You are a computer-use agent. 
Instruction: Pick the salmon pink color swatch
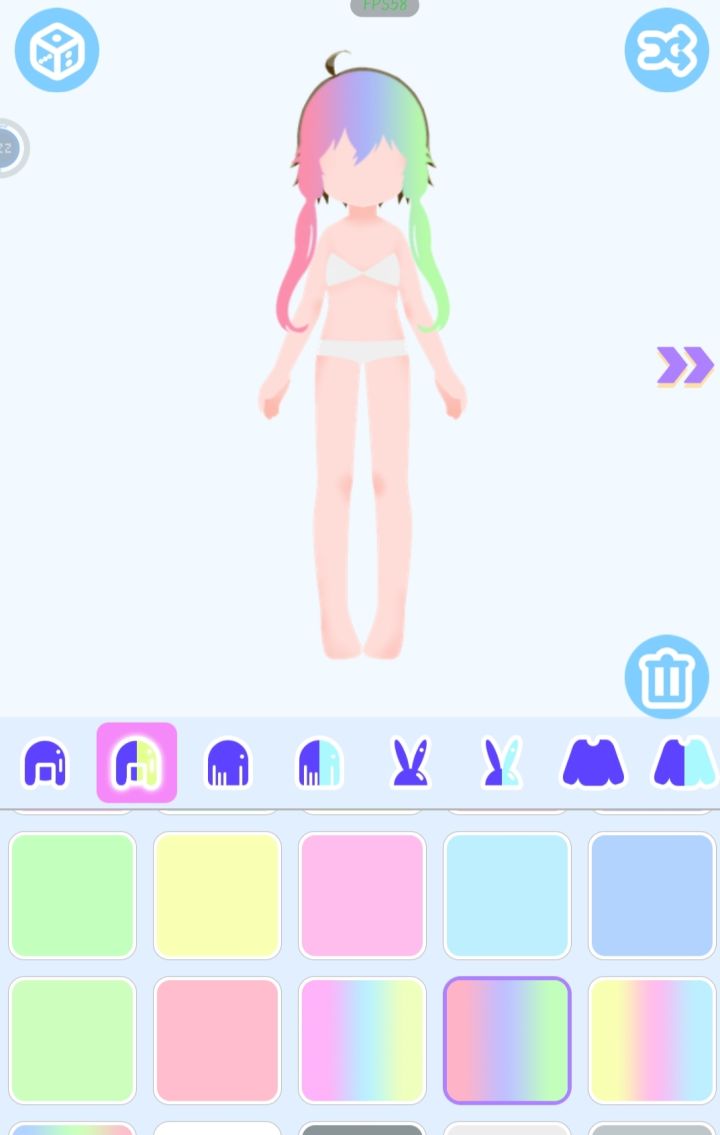(x=217, y=1040)
